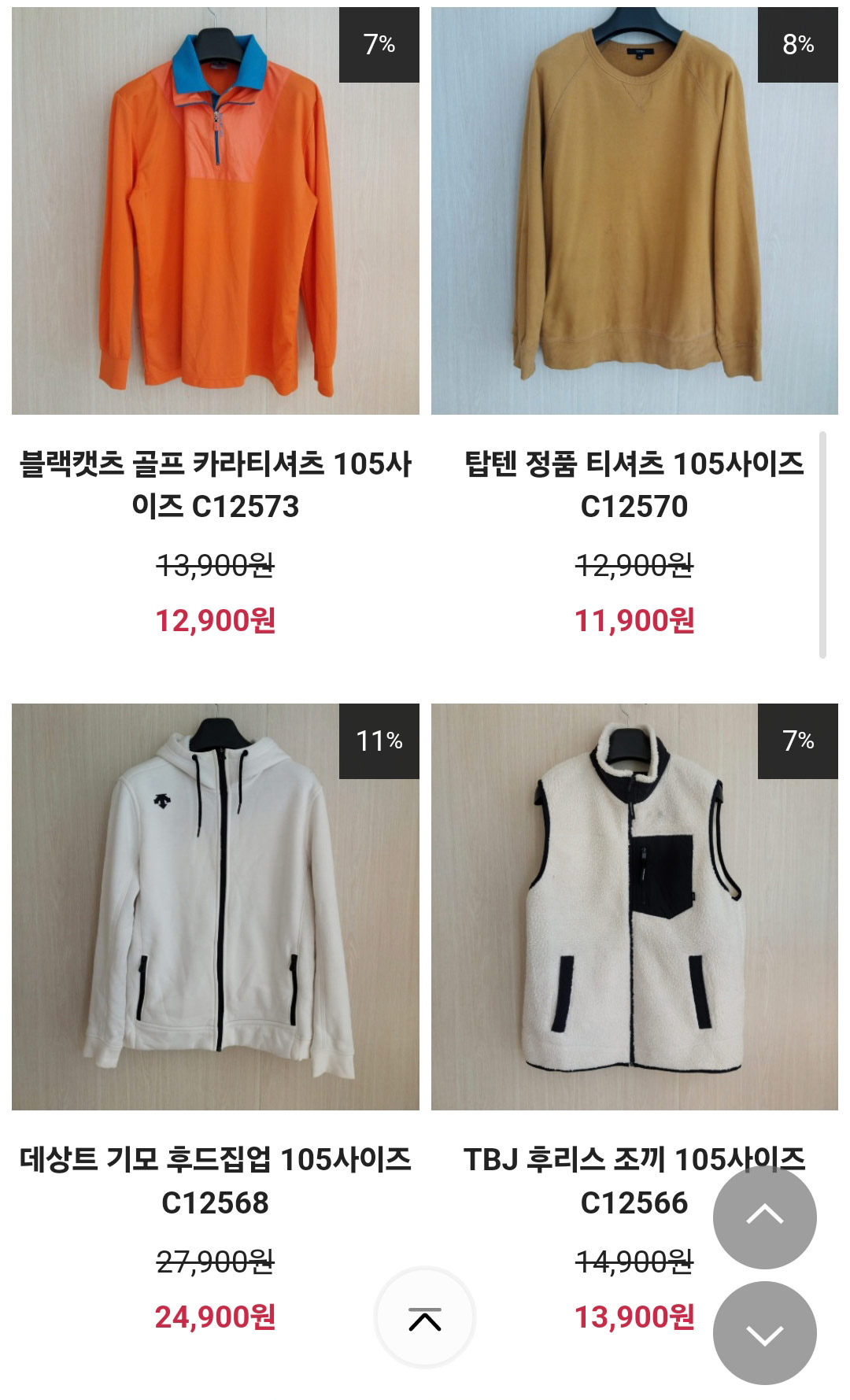The height and width of the screenshot is (1400, 850).
Task: Open the mustard 탑텐 sweatshirt photo
Action: [634, 211]
